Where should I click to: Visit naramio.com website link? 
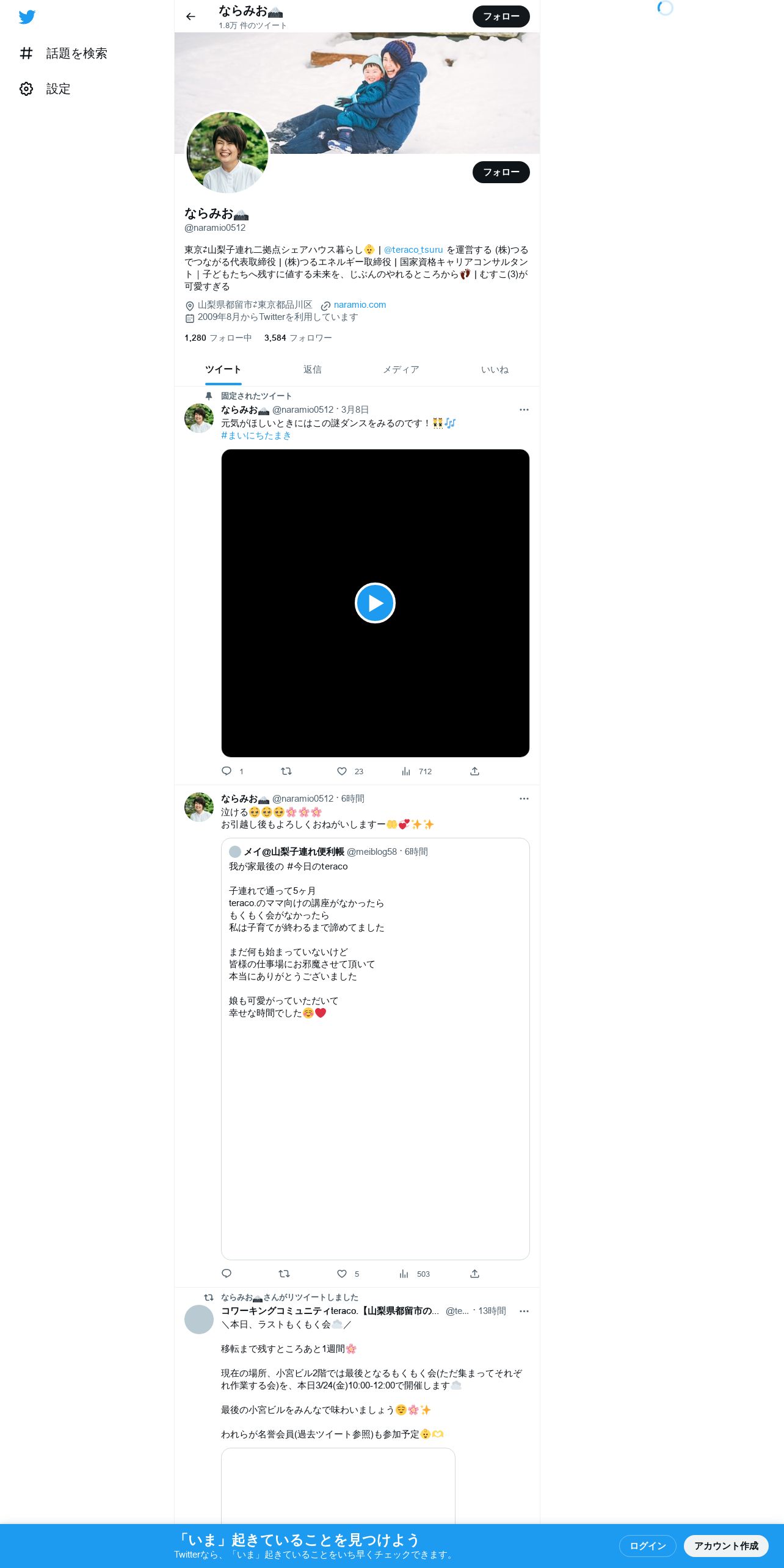tap(360, 305)
